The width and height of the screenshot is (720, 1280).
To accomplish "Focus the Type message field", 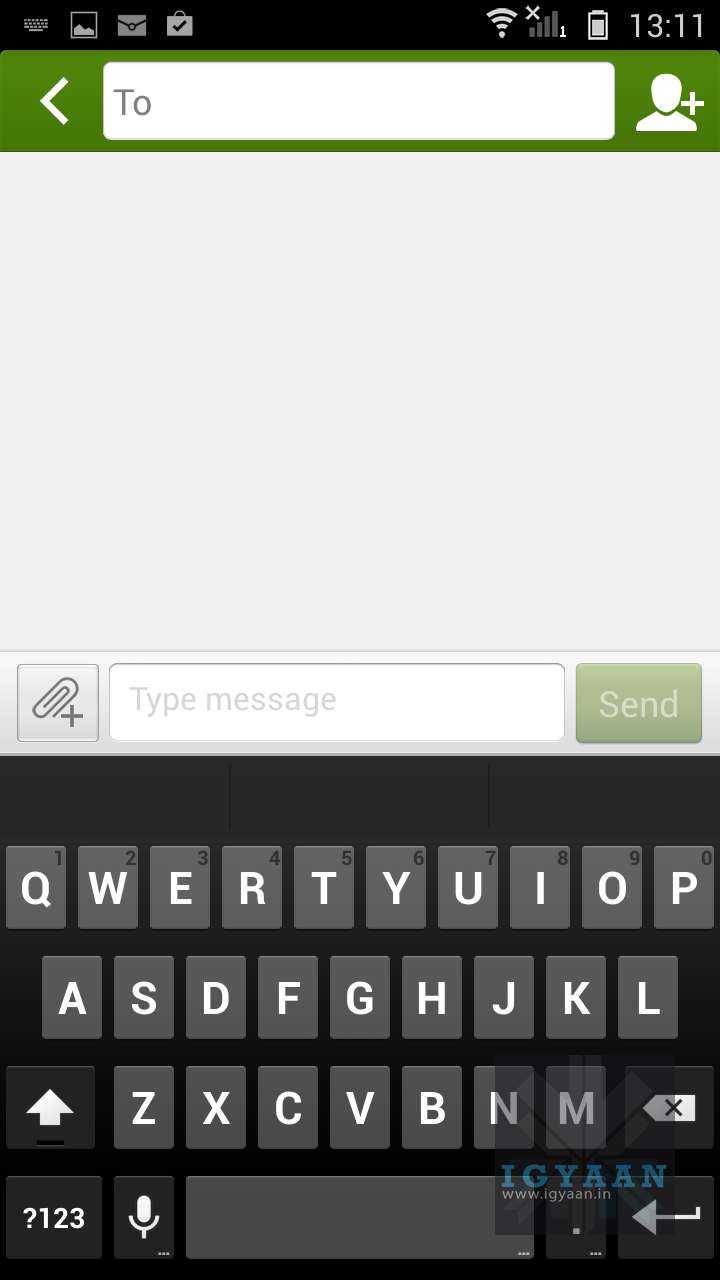I will [x=336, y=702].
